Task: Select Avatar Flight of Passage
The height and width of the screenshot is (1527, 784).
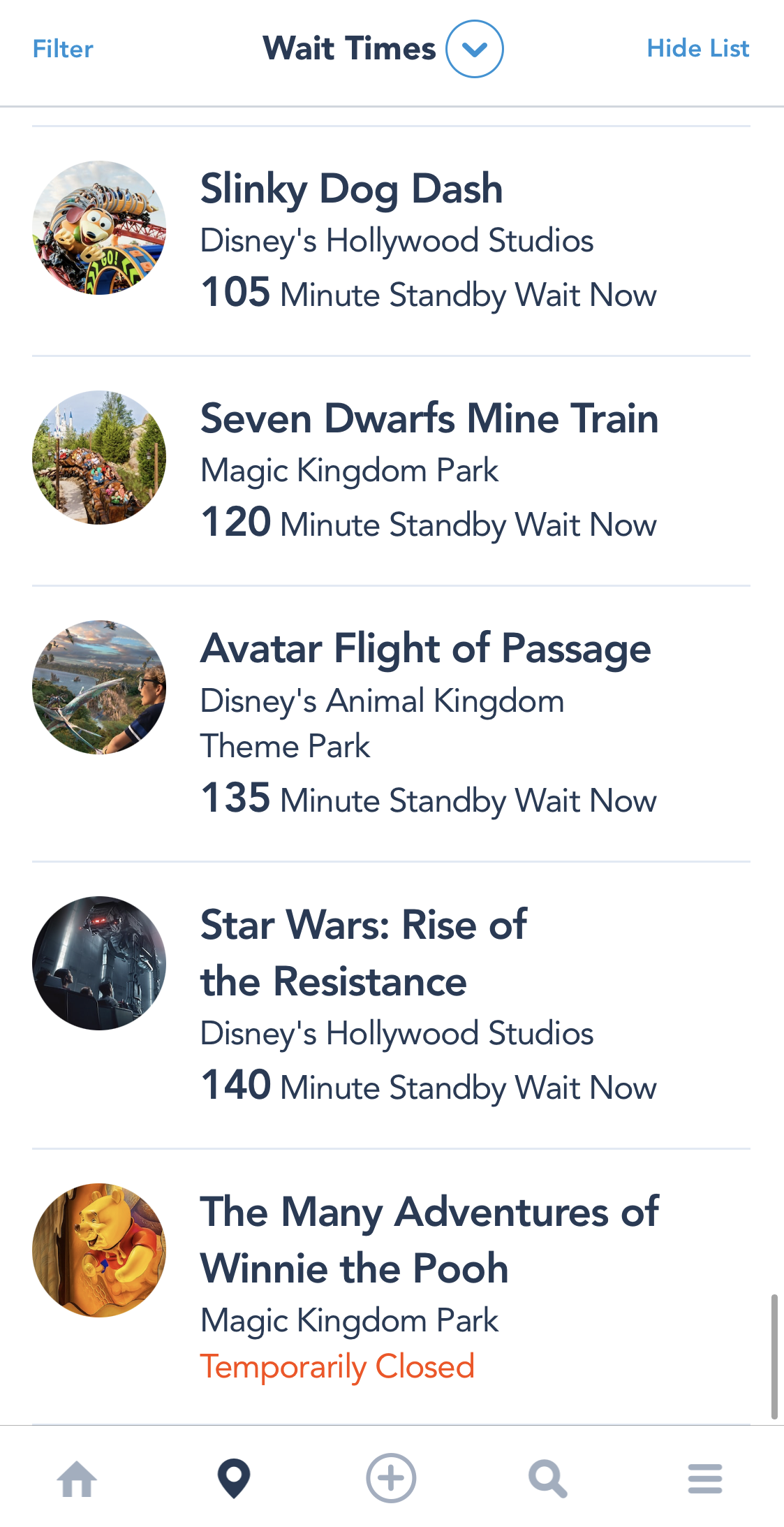Action: [x=391, y=723]
